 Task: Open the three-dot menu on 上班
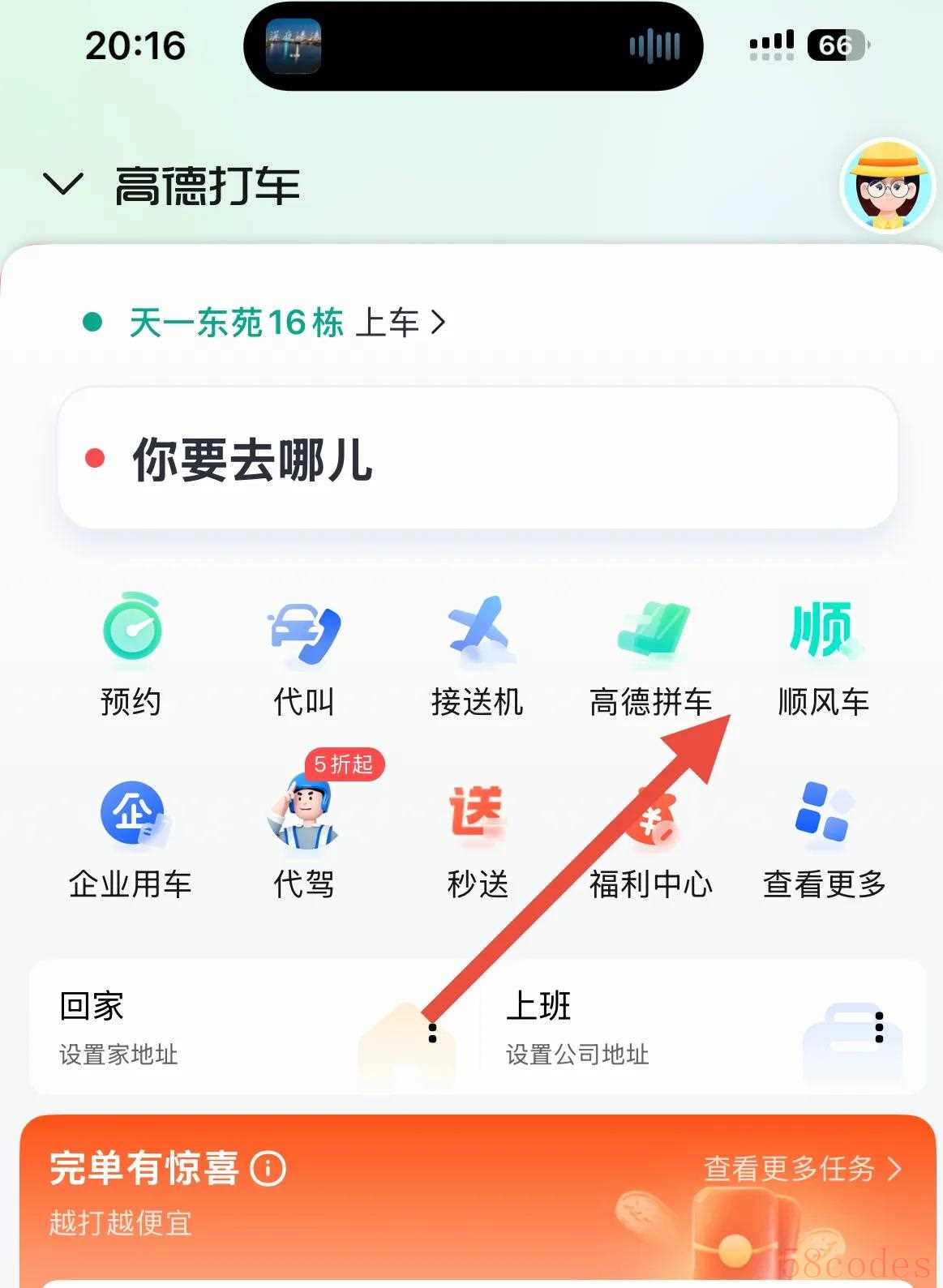point(879,1027)
